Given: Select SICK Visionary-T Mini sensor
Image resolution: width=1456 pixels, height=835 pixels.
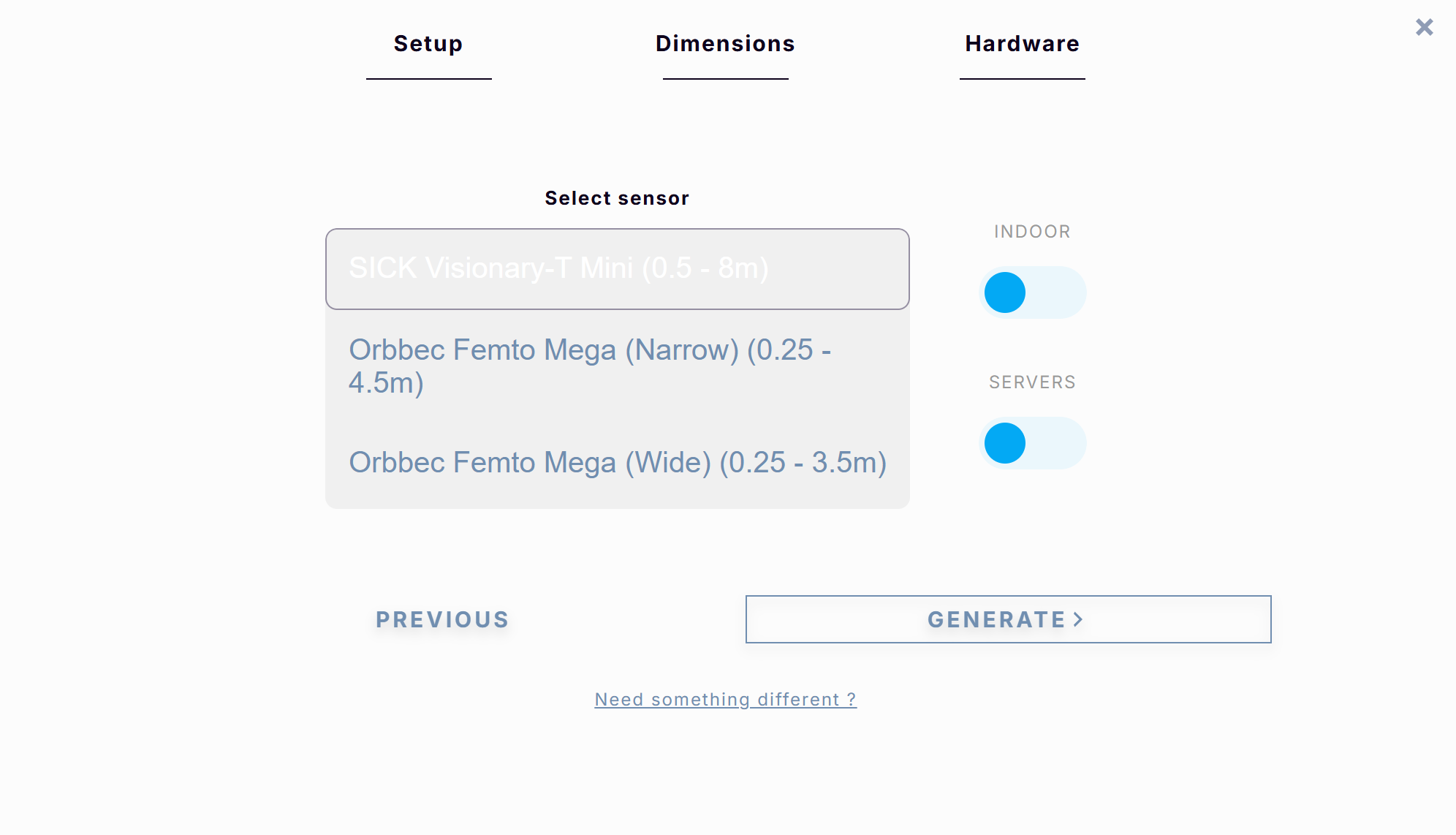Looking at the screenshot, I should (x=617, y=268).
